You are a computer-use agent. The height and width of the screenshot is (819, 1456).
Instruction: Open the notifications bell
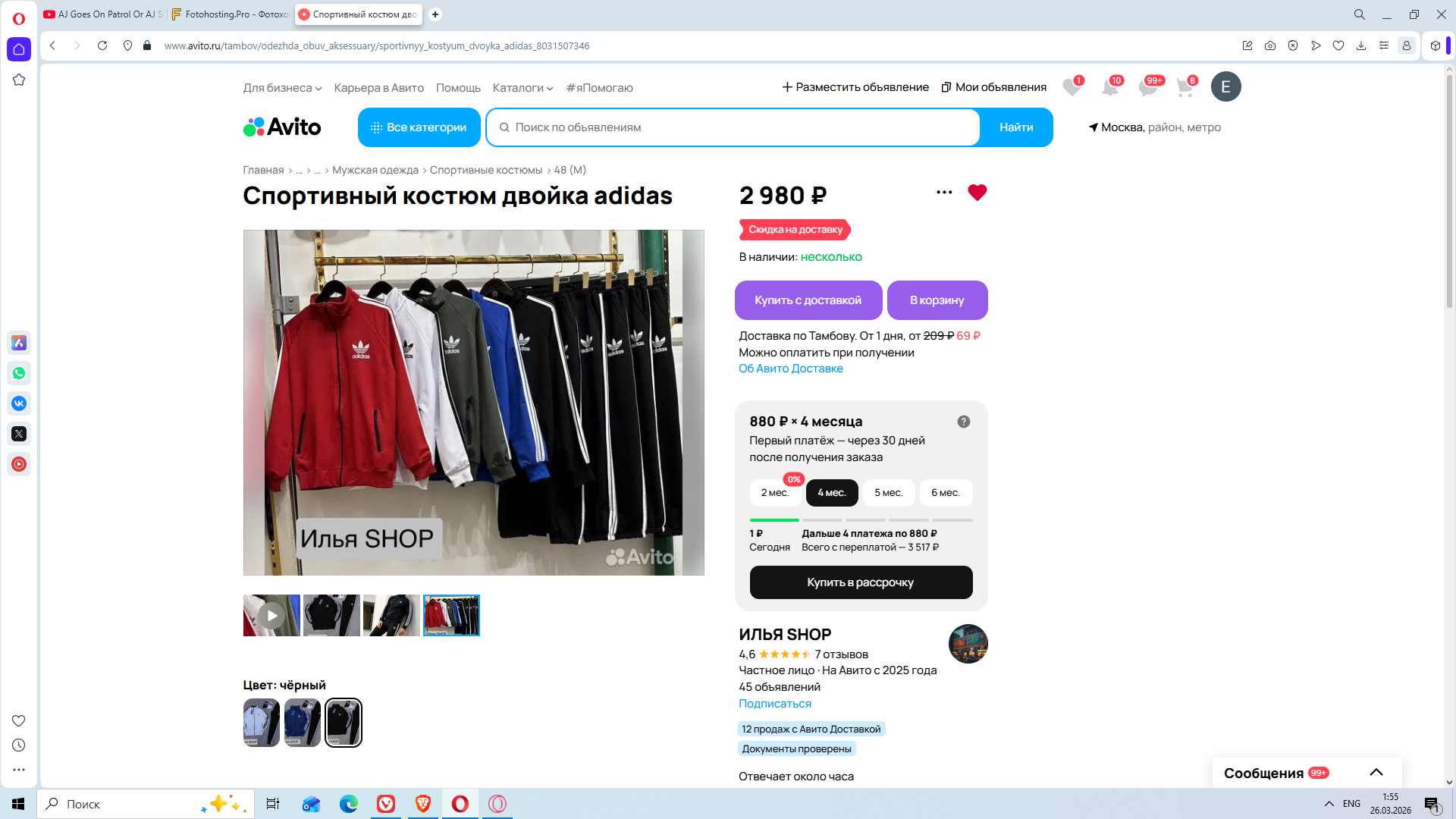(x=1110, y=87)
